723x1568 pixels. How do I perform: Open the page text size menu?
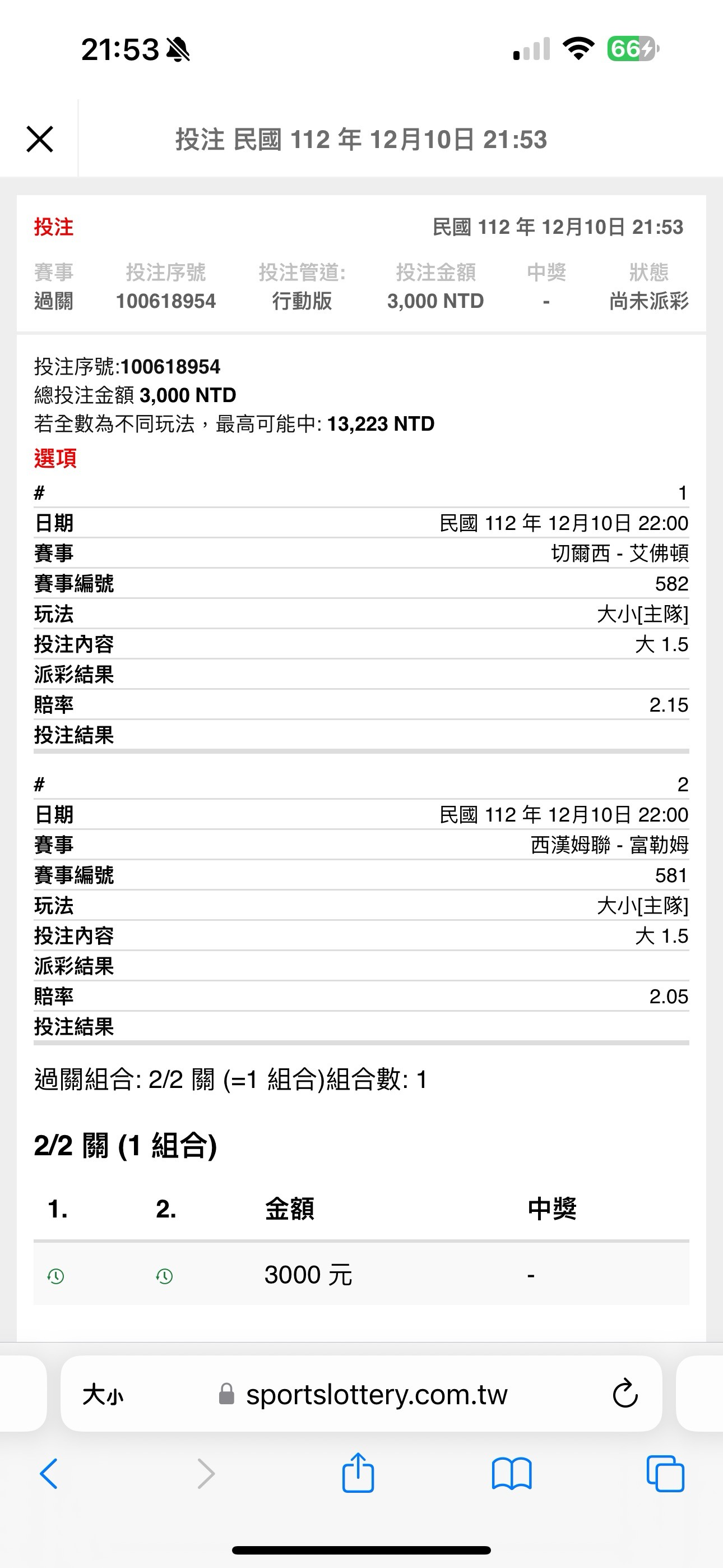pyautogui.click(x=103, y=1395)
